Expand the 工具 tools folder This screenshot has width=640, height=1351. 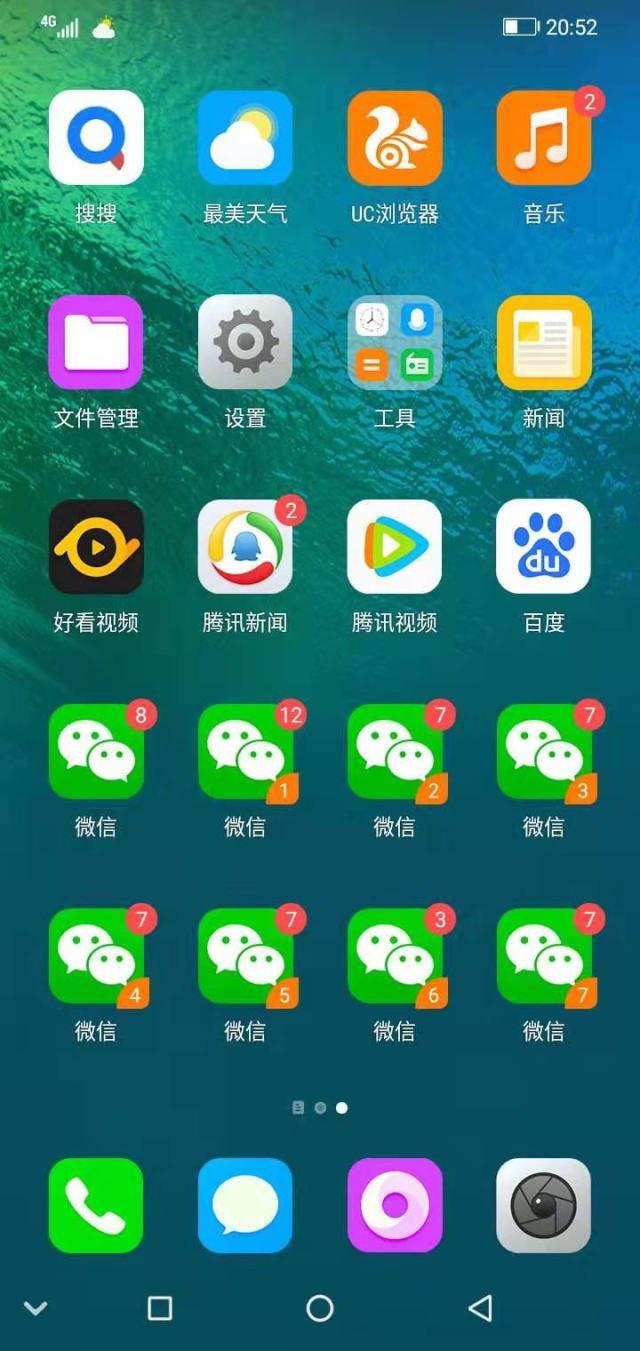click(394, 342)
